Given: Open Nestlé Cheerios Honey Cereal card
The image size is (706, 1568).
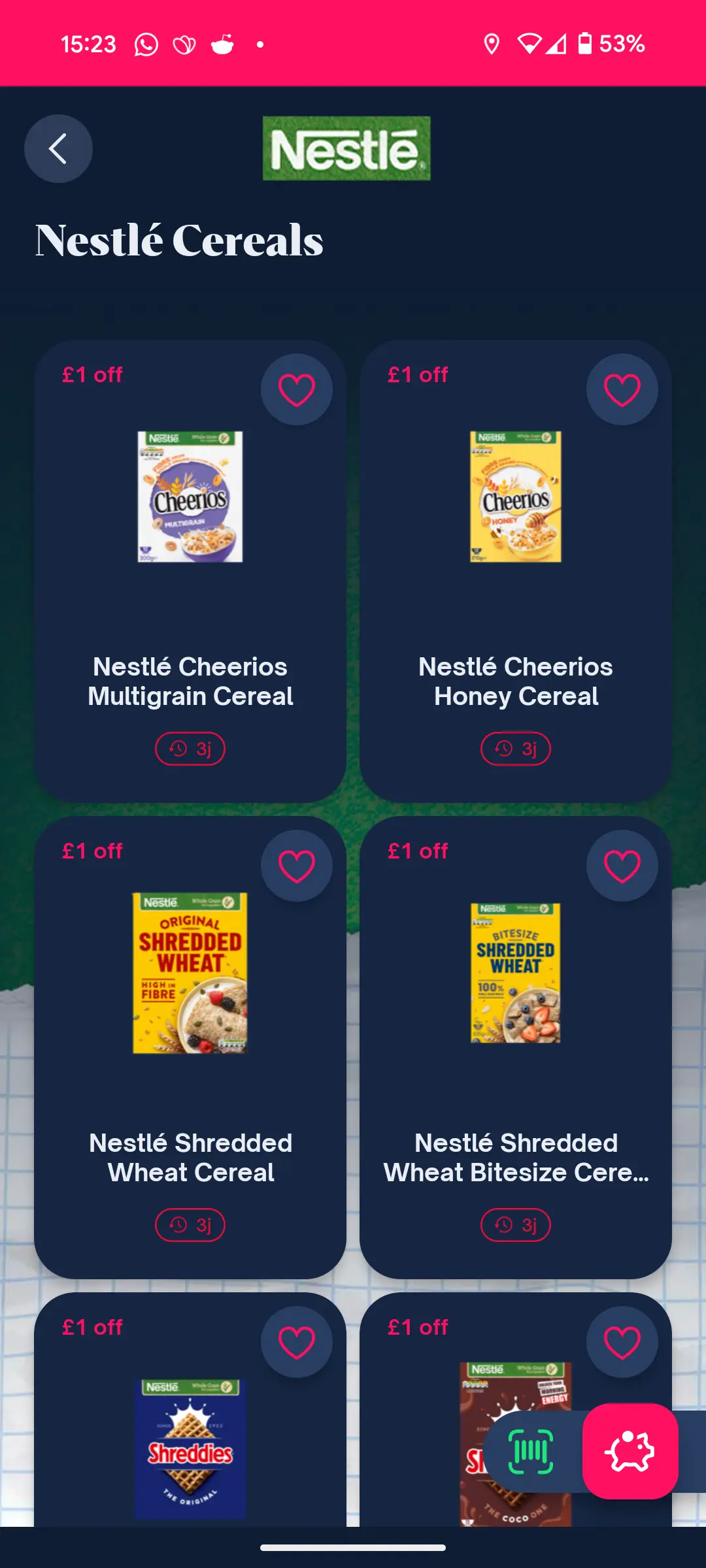Looking at the screenshot, I should click(x=516, y=588).
